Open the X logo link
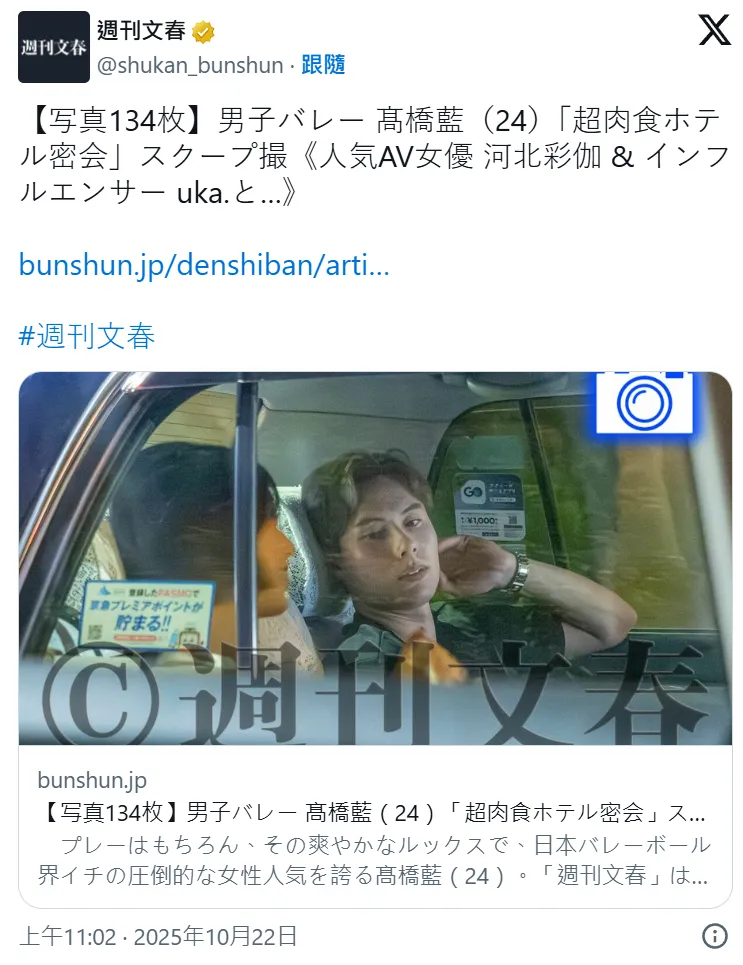 (x=714, y=31)
